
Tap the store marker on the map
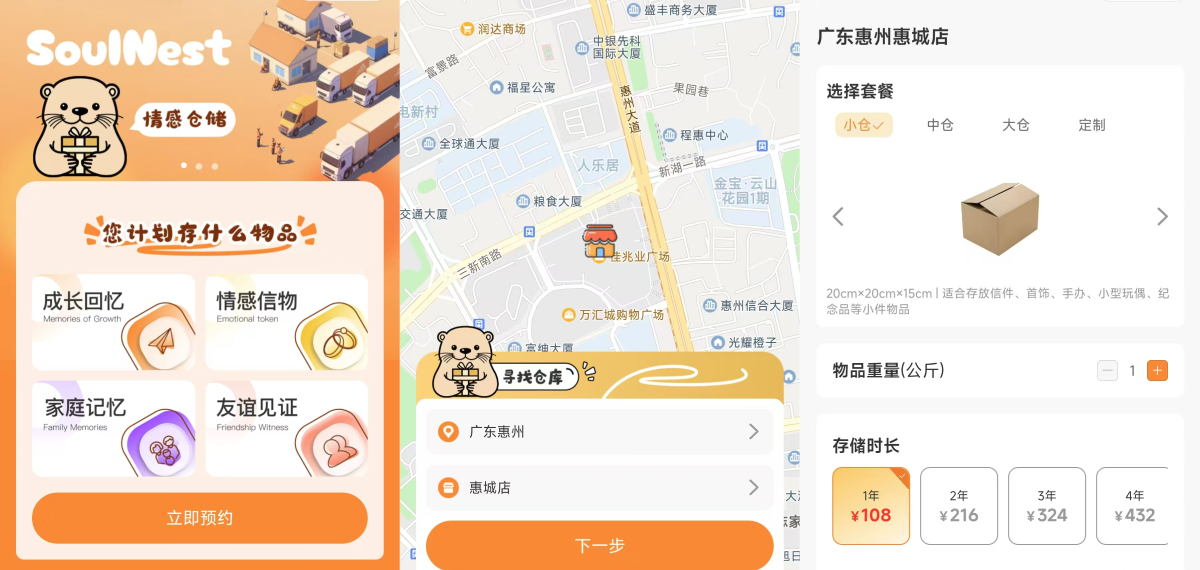tap(599, 241)
